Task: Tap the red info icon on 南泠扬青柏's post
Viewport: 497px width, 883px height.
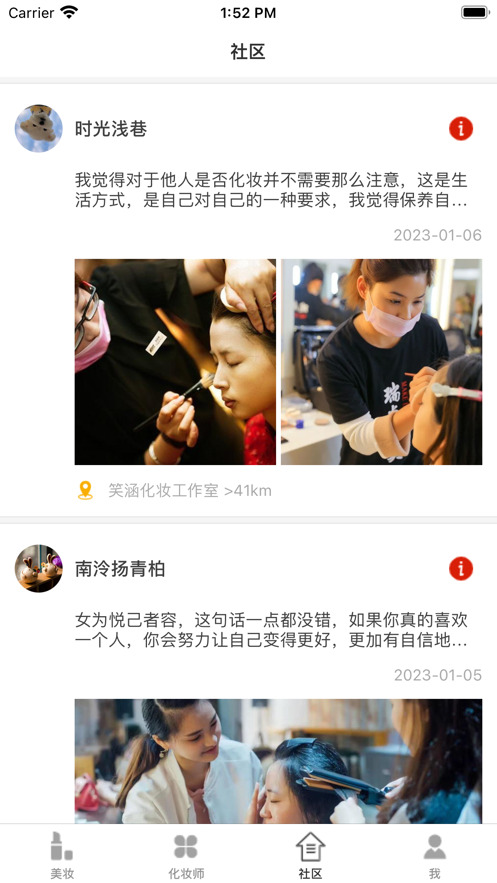Action: point(460,569)
